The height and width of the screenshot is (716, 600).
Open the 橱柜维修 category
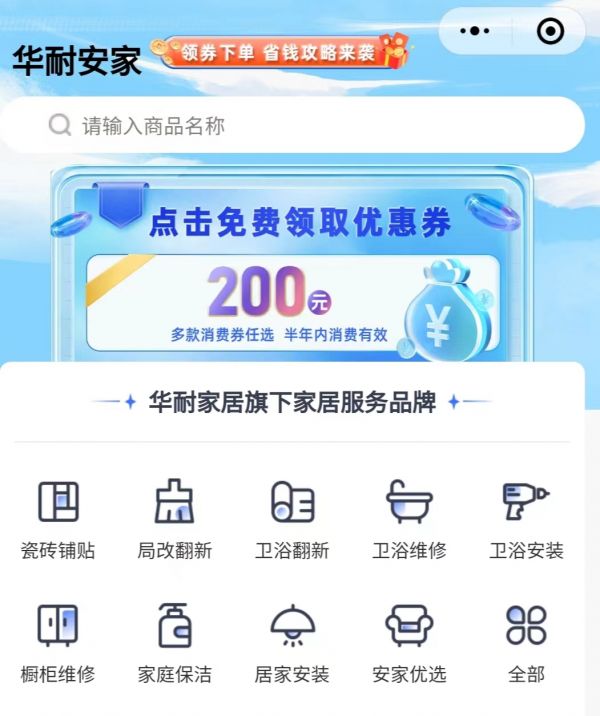(x=58, y=643)
